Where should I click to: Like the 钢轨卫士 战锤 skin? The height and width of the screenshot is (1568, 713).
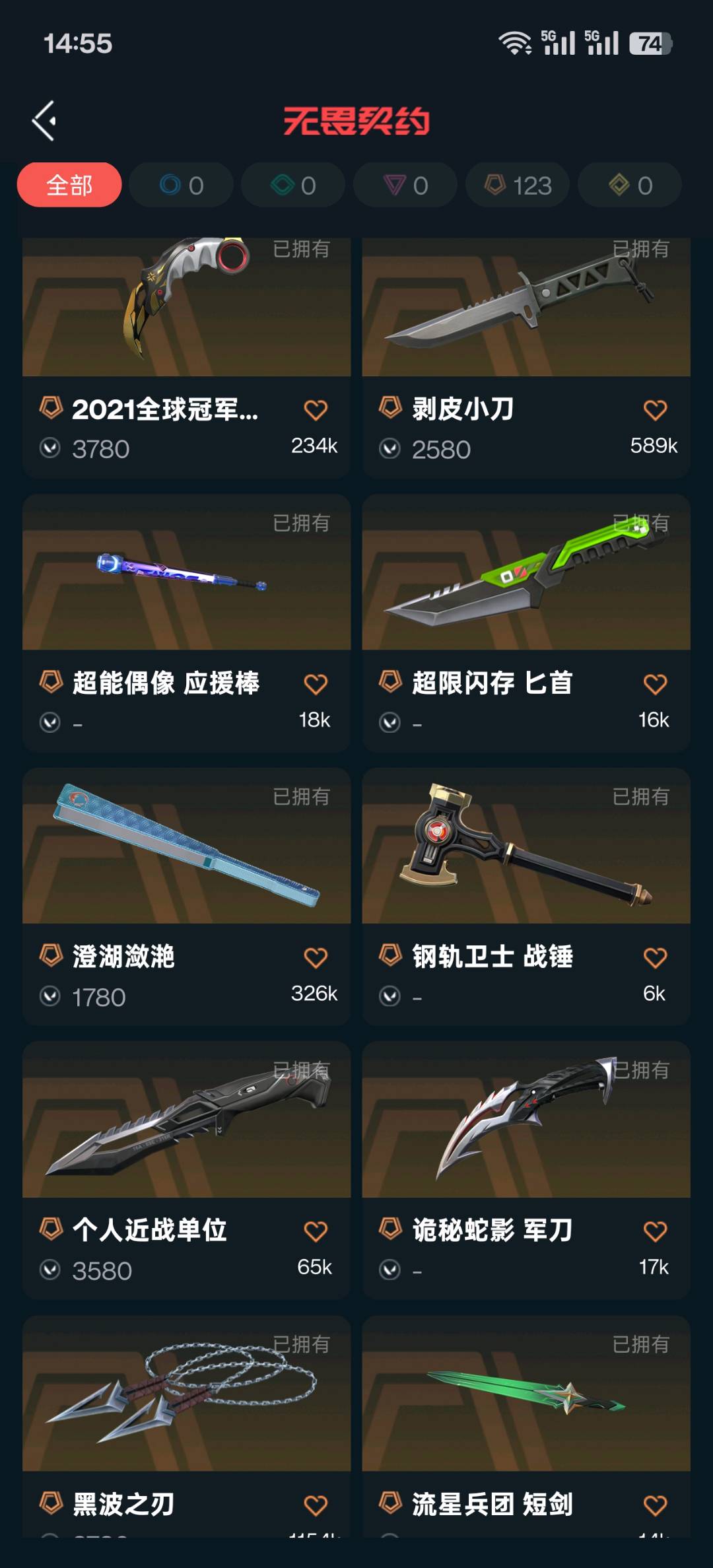(655, 957)
